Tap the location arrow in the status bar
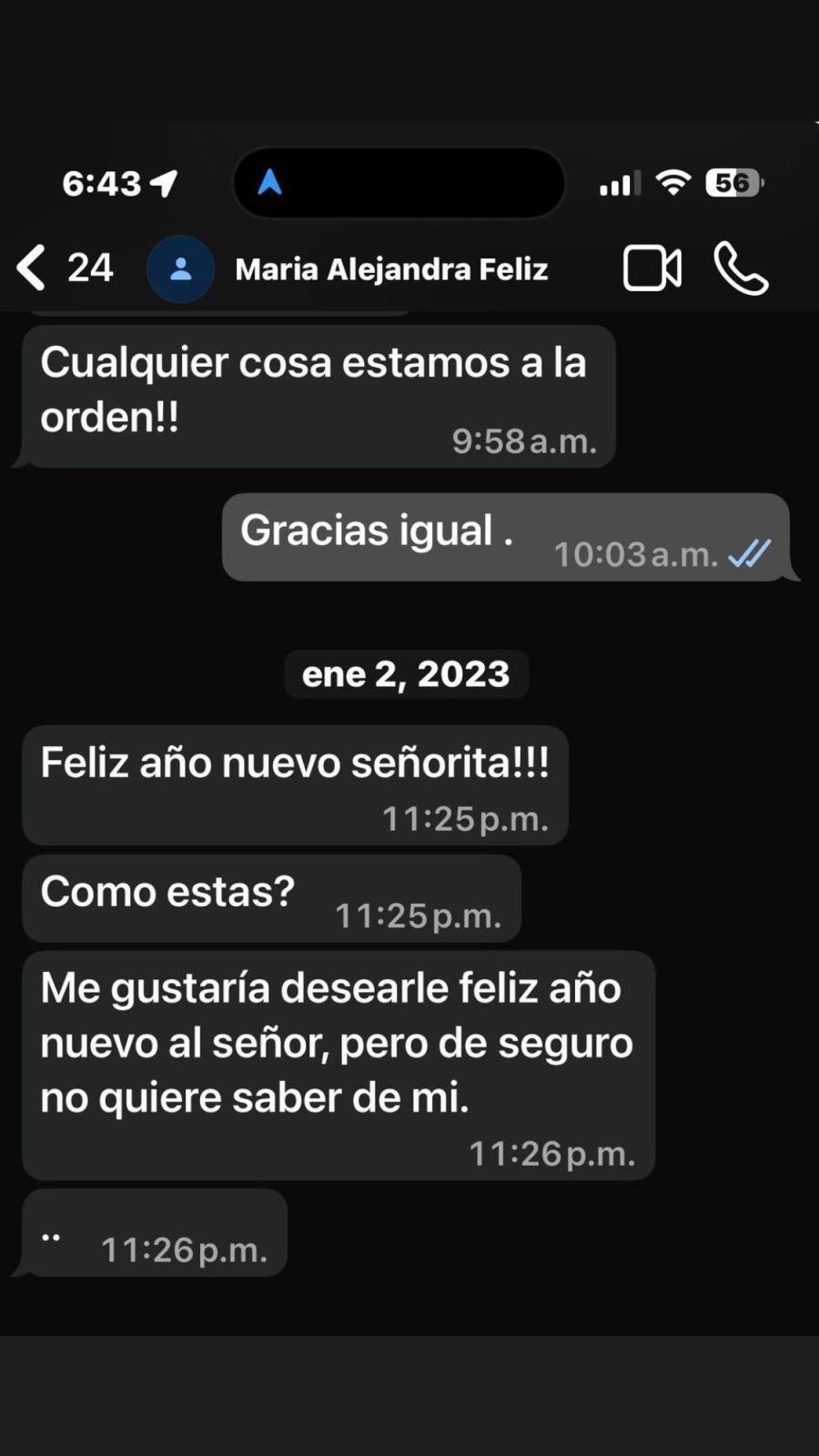This screenshot has height=1456, width=819. (x=162, y=182)
